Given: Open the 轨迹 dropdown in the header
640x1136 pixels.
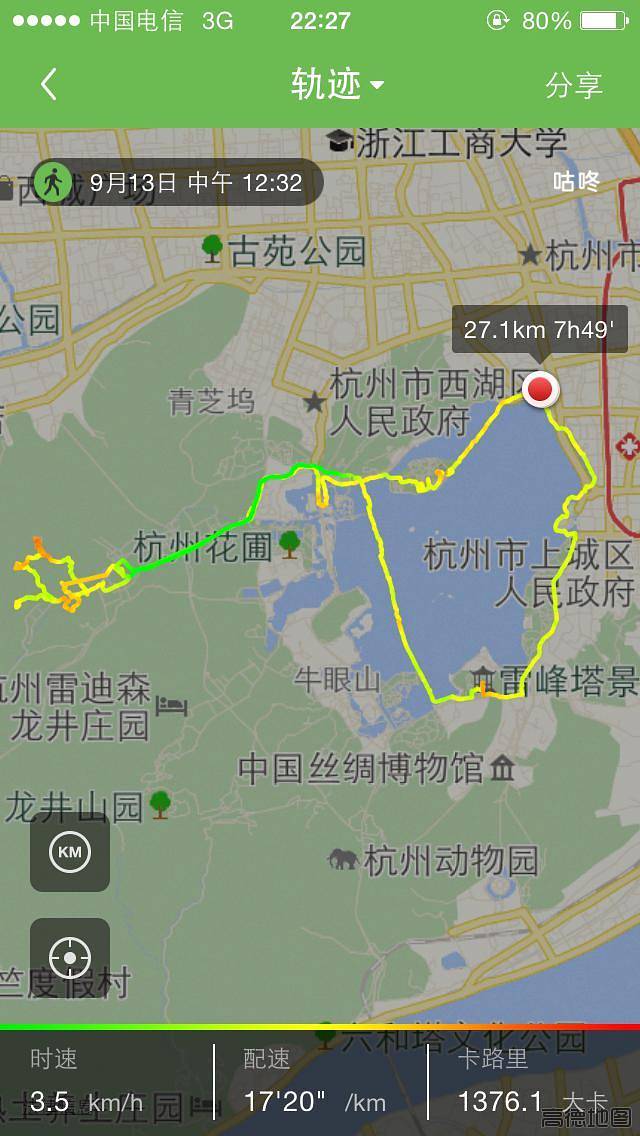Looking at the screenshot, I should pos(337,85).
